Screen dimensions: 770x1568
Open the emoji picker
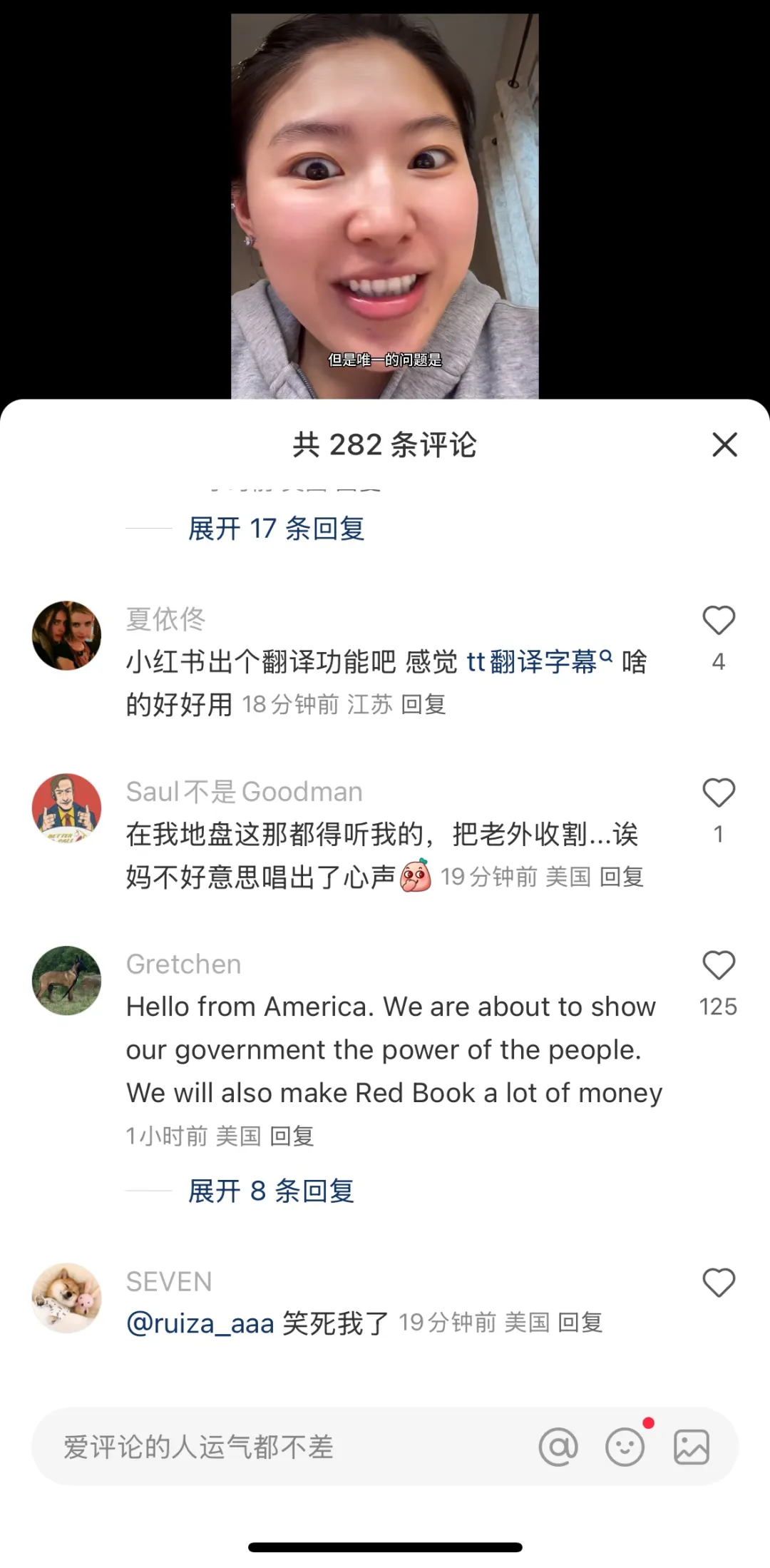click(625, 1447)
